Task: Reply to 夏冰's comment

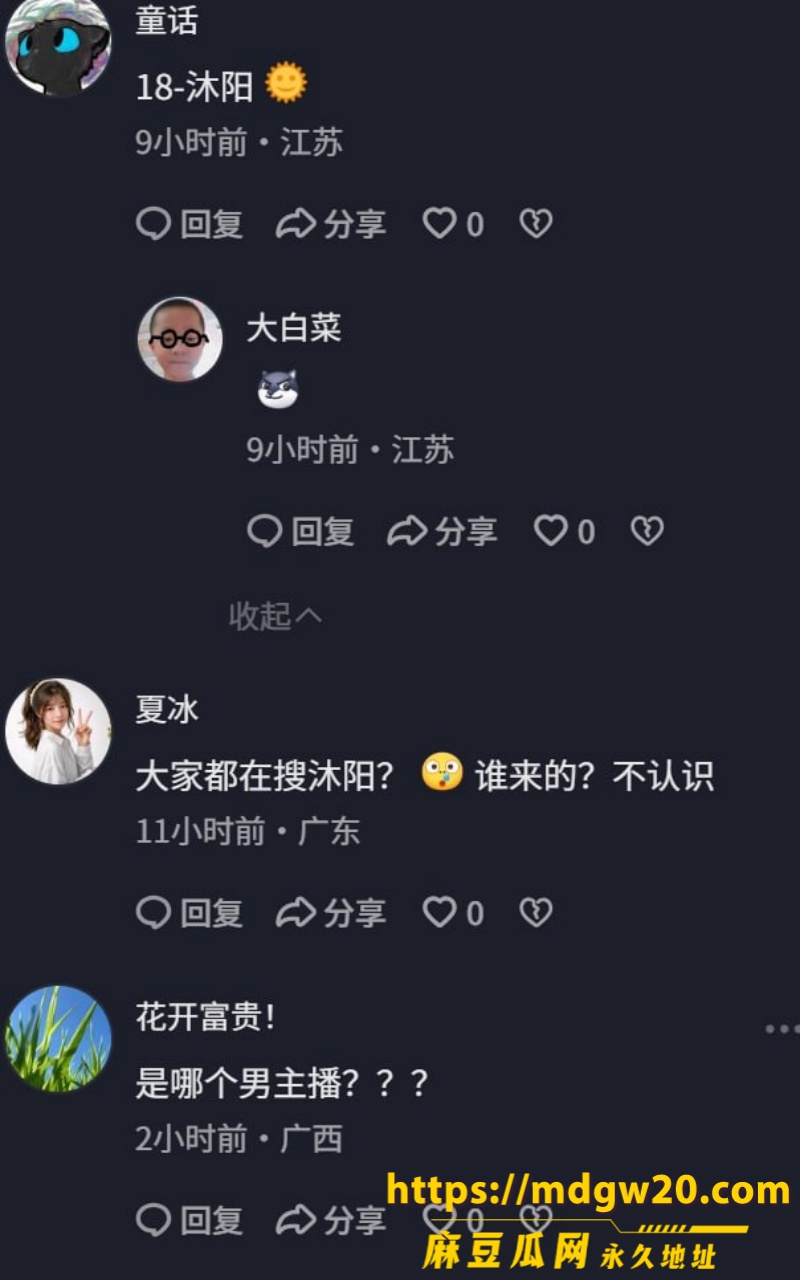Action: click(x=189, y=912)
